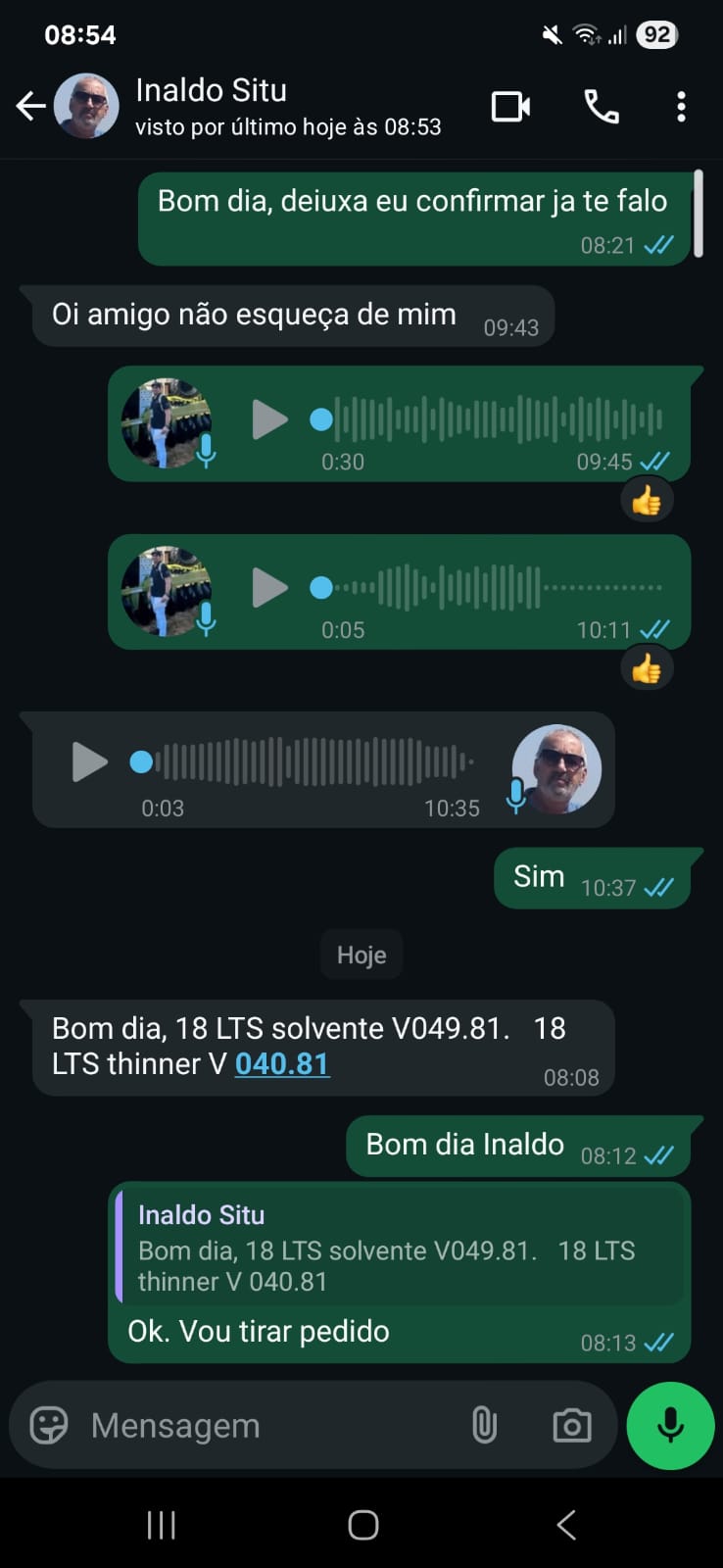Open the overflow menu

pyautogui.click(x=681, y=106)
